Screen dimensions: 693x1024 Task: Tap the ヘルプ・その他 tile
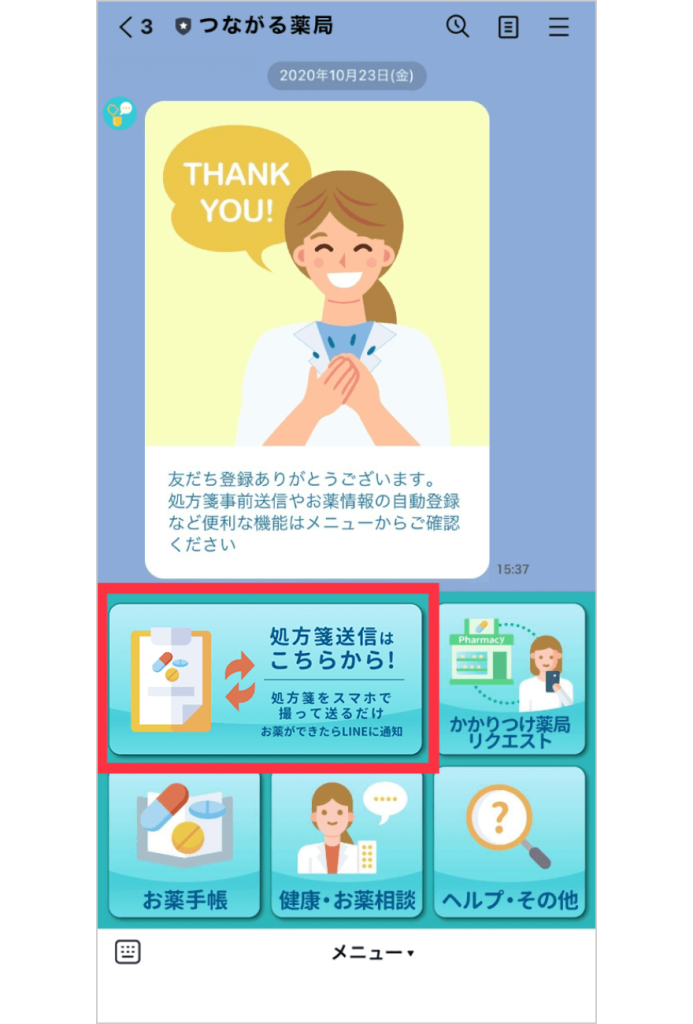click(x=510, y=842)
